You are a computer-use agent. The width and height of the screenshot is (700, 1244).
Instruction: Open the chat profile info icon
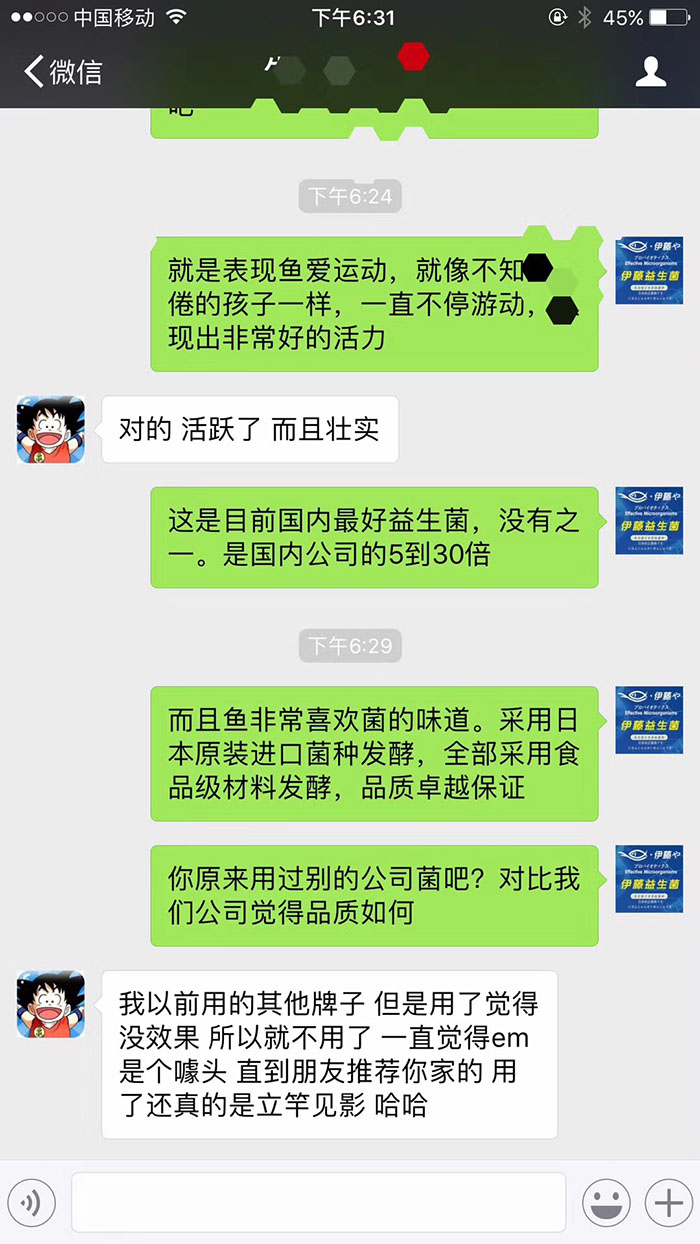(x=651, y=72)
